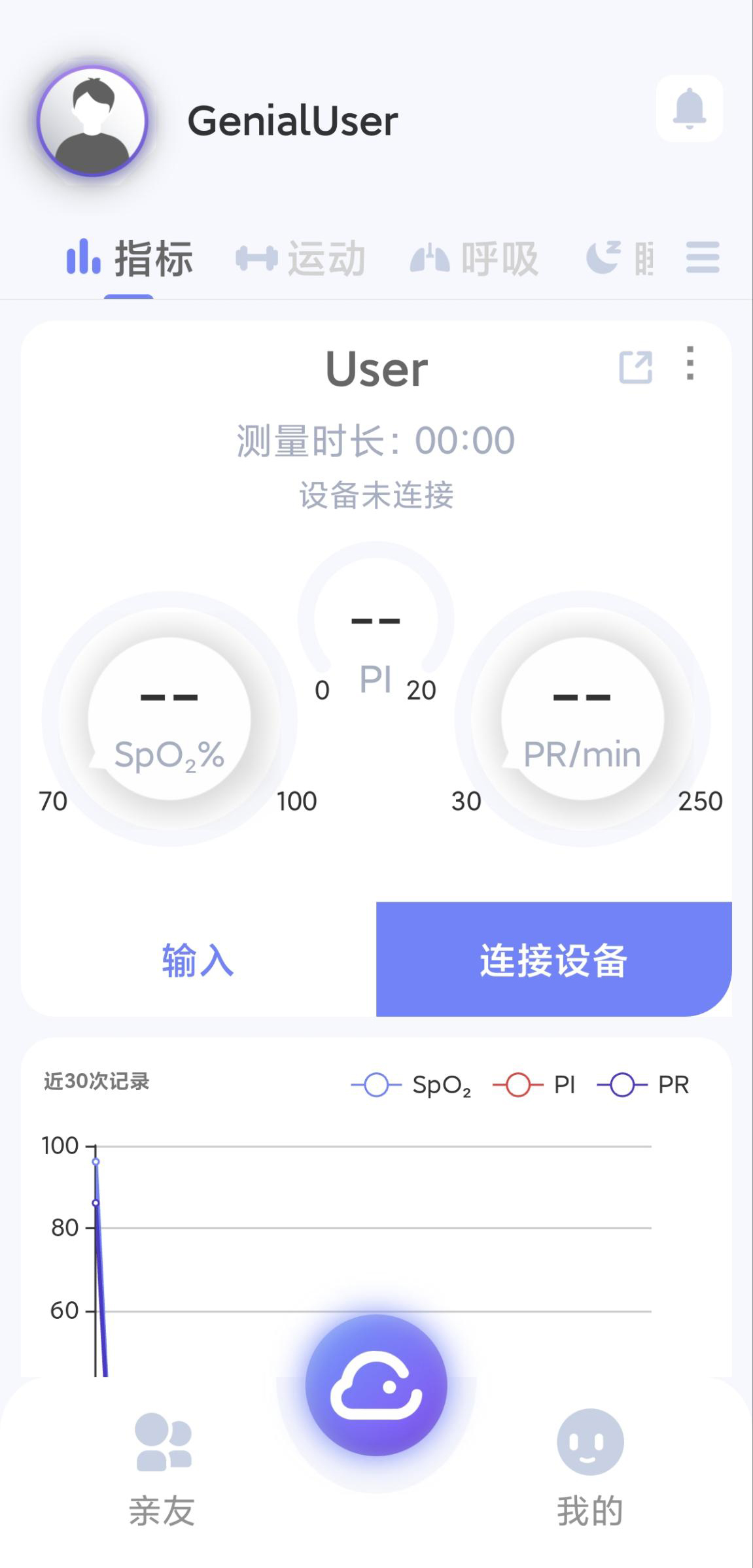Switch to the 呼吸 breathing tab

click(x=478, y=257)
